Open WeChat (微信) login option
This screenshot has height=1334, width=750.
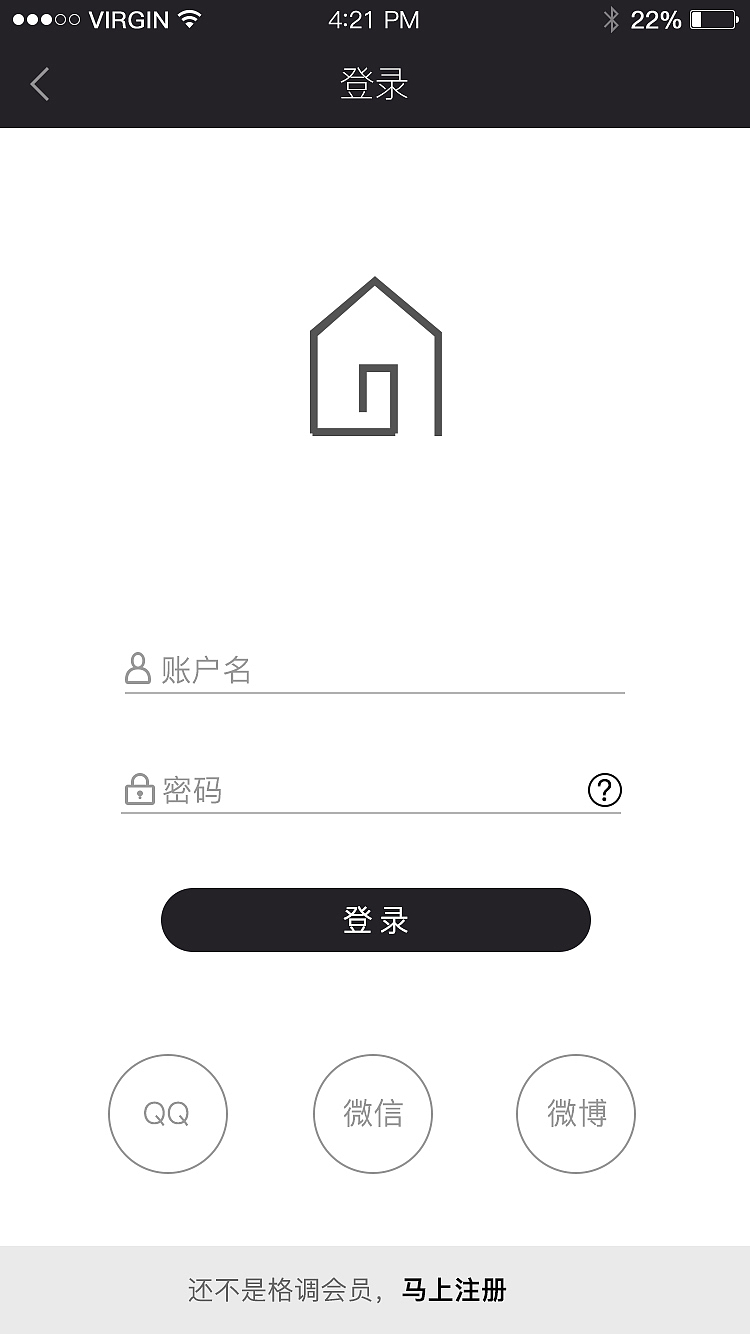373,1114
